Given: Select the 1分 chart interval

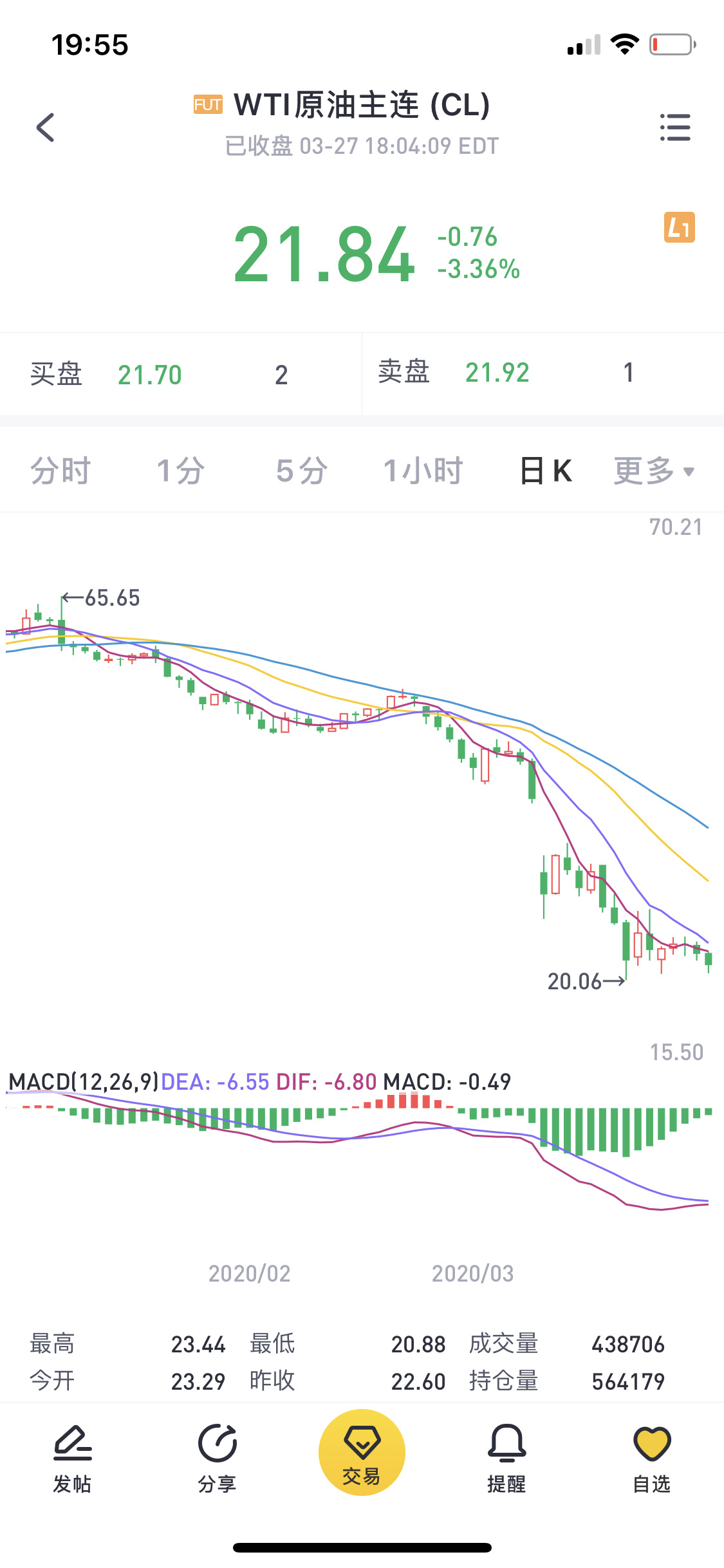Looking at the screenshot, I should pyautogui.click(x=181, y=471).
